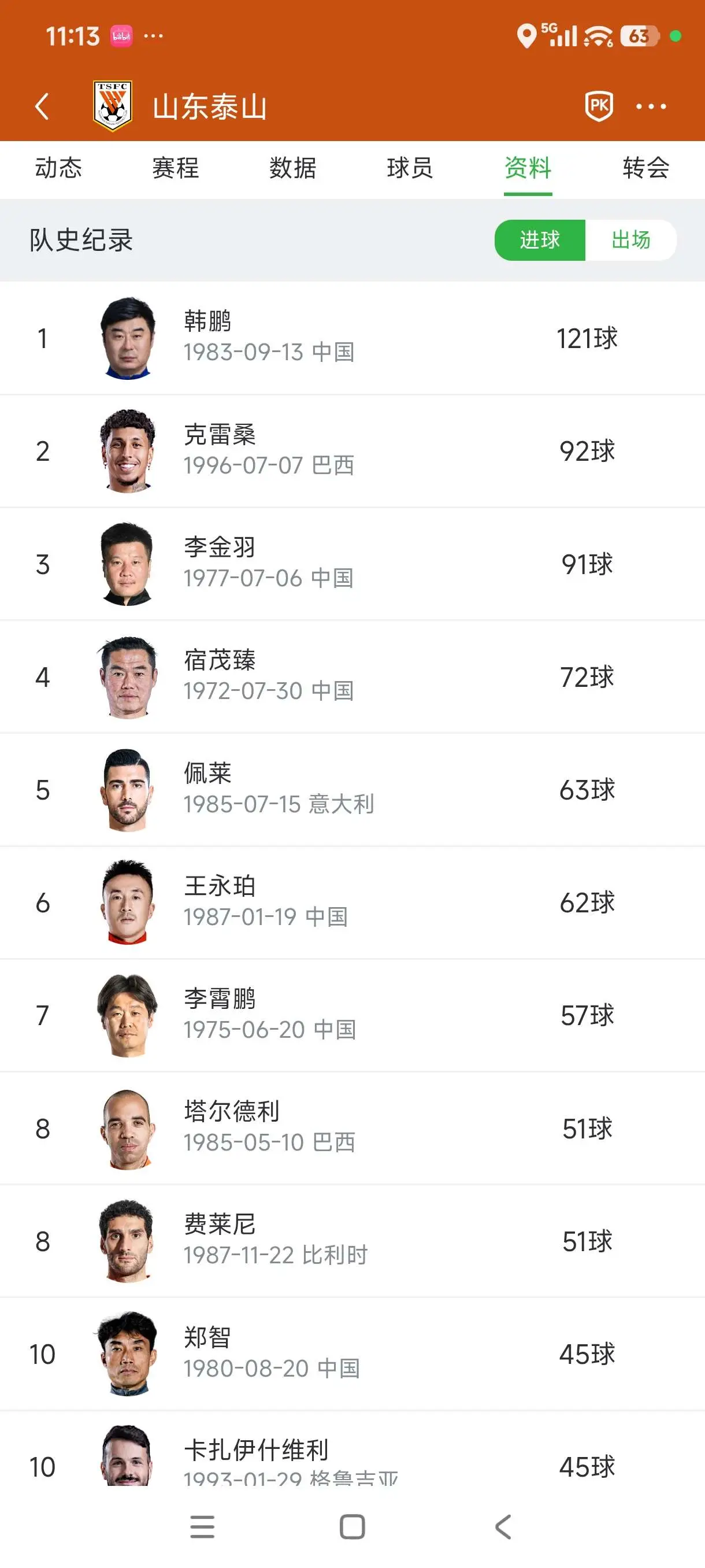Select the 球员 tab

[x=411, y=168]
